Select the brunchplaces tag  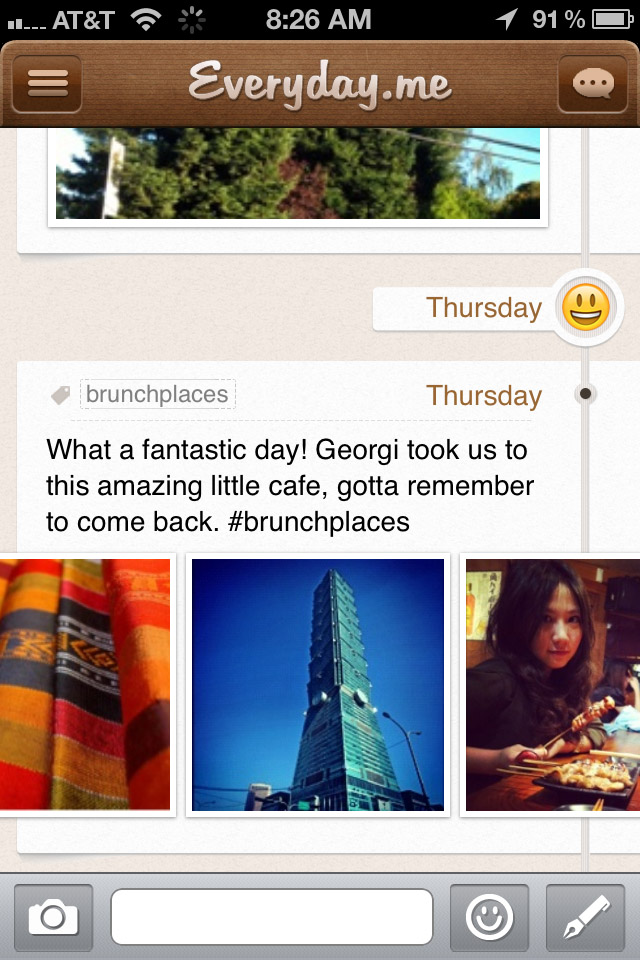157,394
